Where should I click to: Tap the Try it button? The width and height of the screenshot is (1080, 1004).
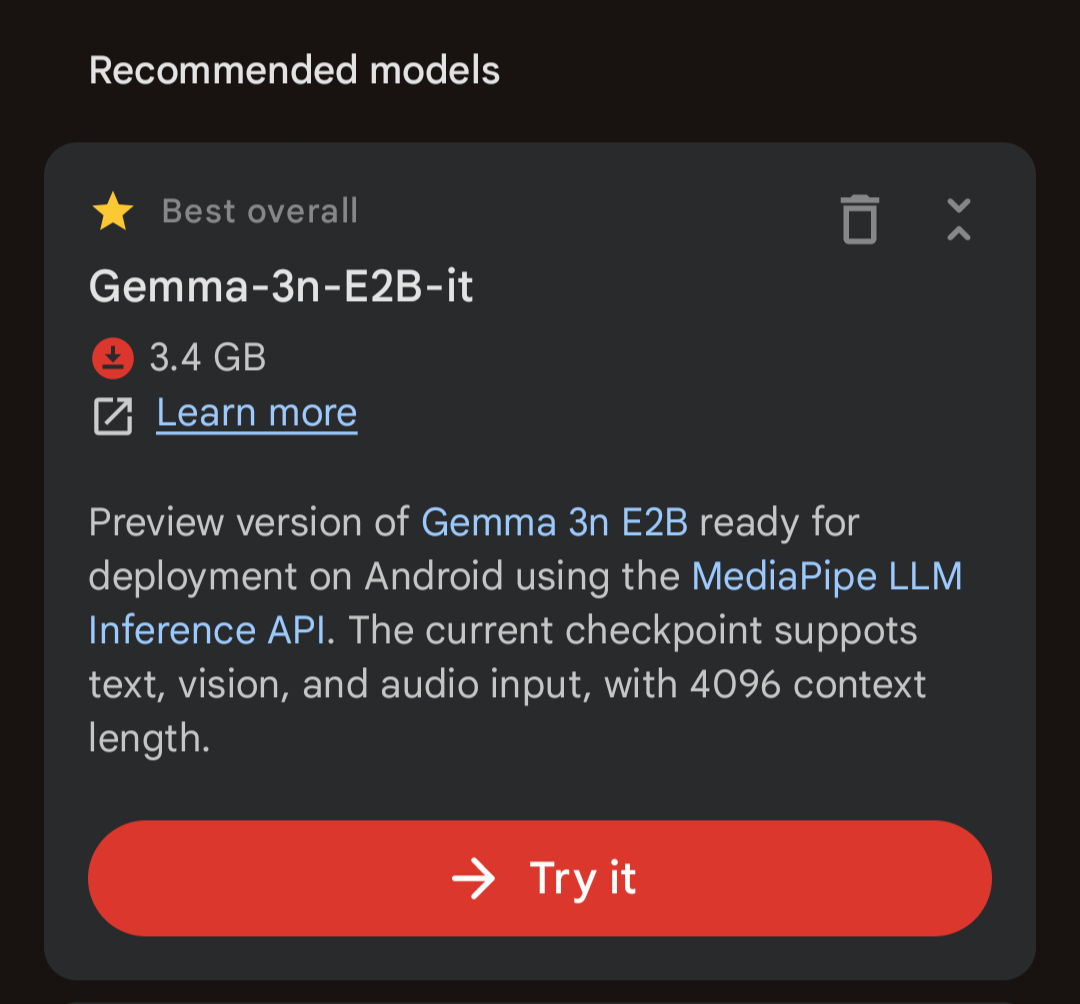click(539, 878)
